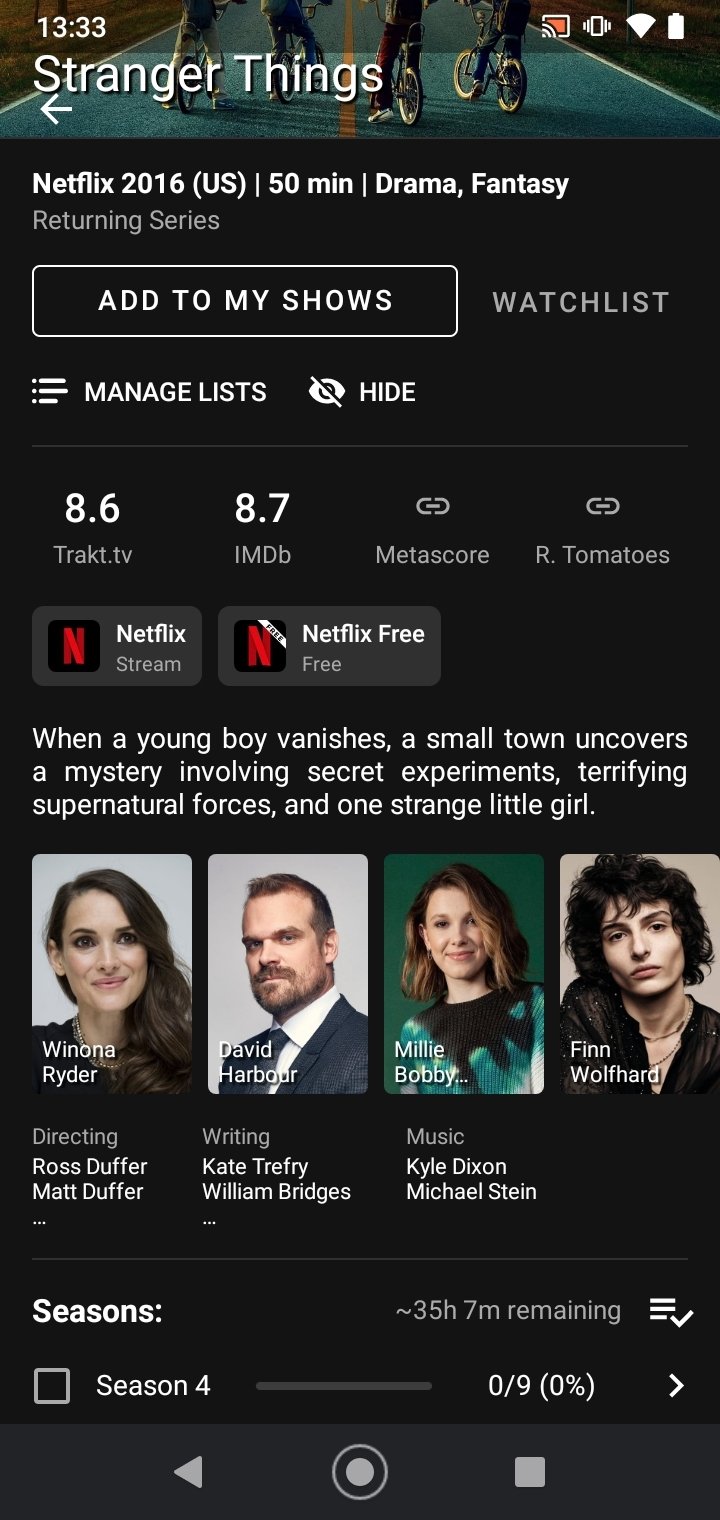Add the show to the watchlist

coord(581,302)
